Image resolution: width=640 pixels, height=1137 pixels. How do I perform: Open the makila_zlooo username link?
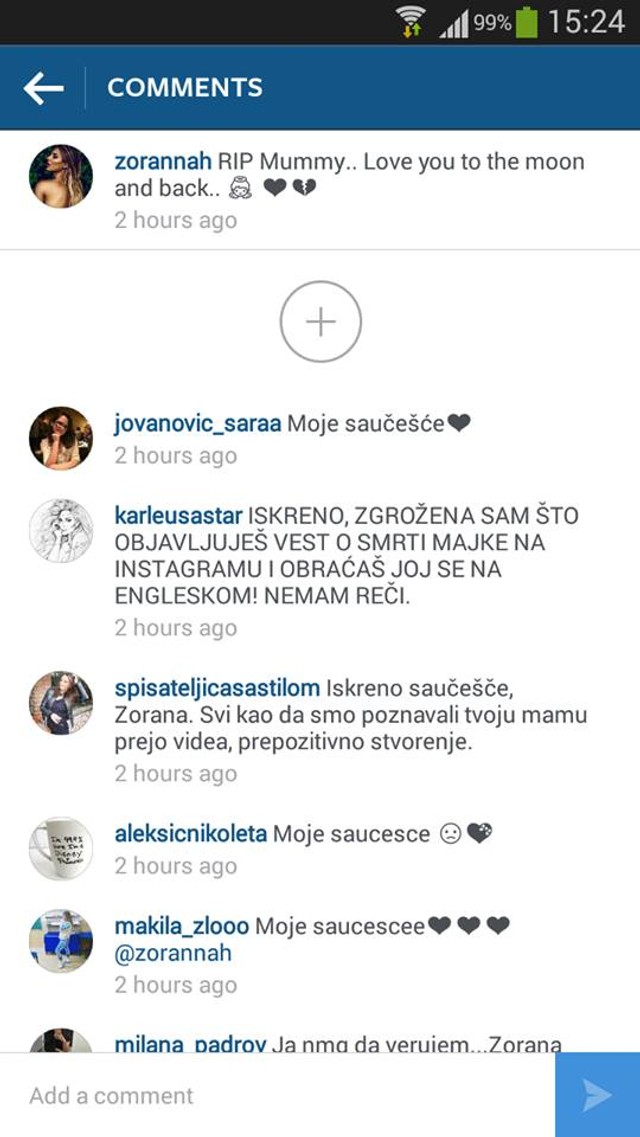coord(181,926)
